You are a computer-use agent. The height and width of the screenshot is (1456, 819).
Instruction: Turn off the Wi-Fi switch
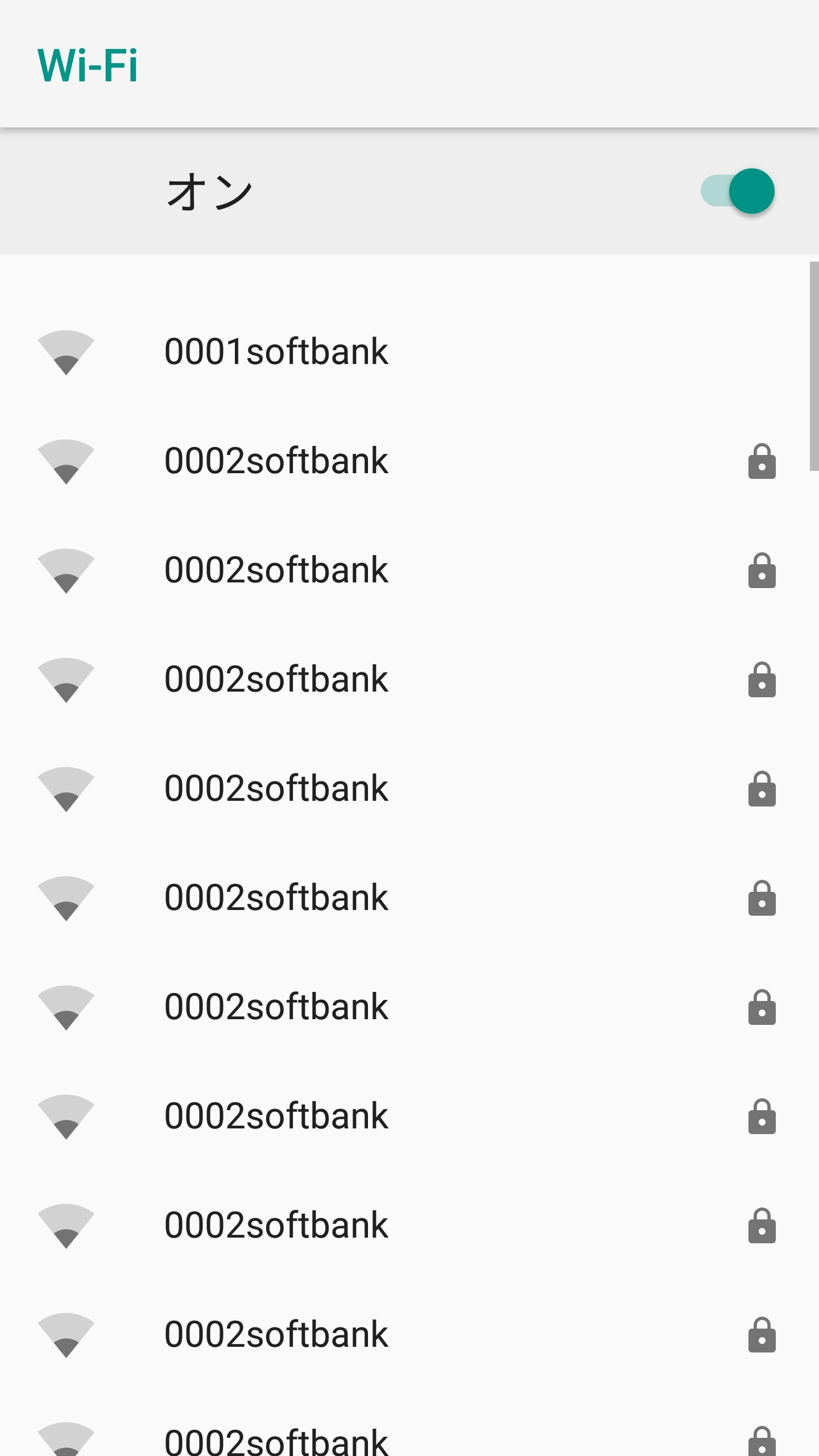click(x=738, y=191)
